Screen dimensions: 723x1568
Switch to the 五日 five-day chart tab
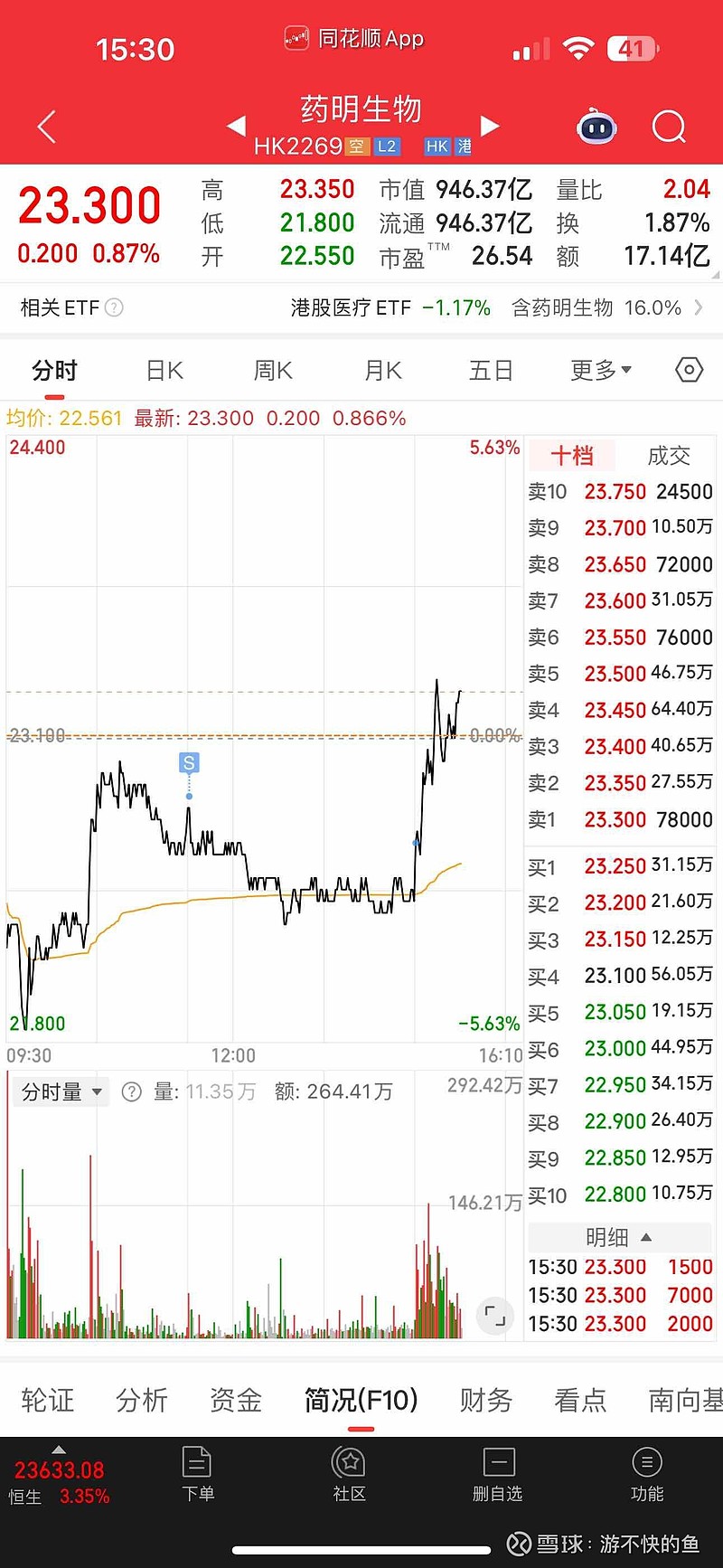[x=491, y=370]
